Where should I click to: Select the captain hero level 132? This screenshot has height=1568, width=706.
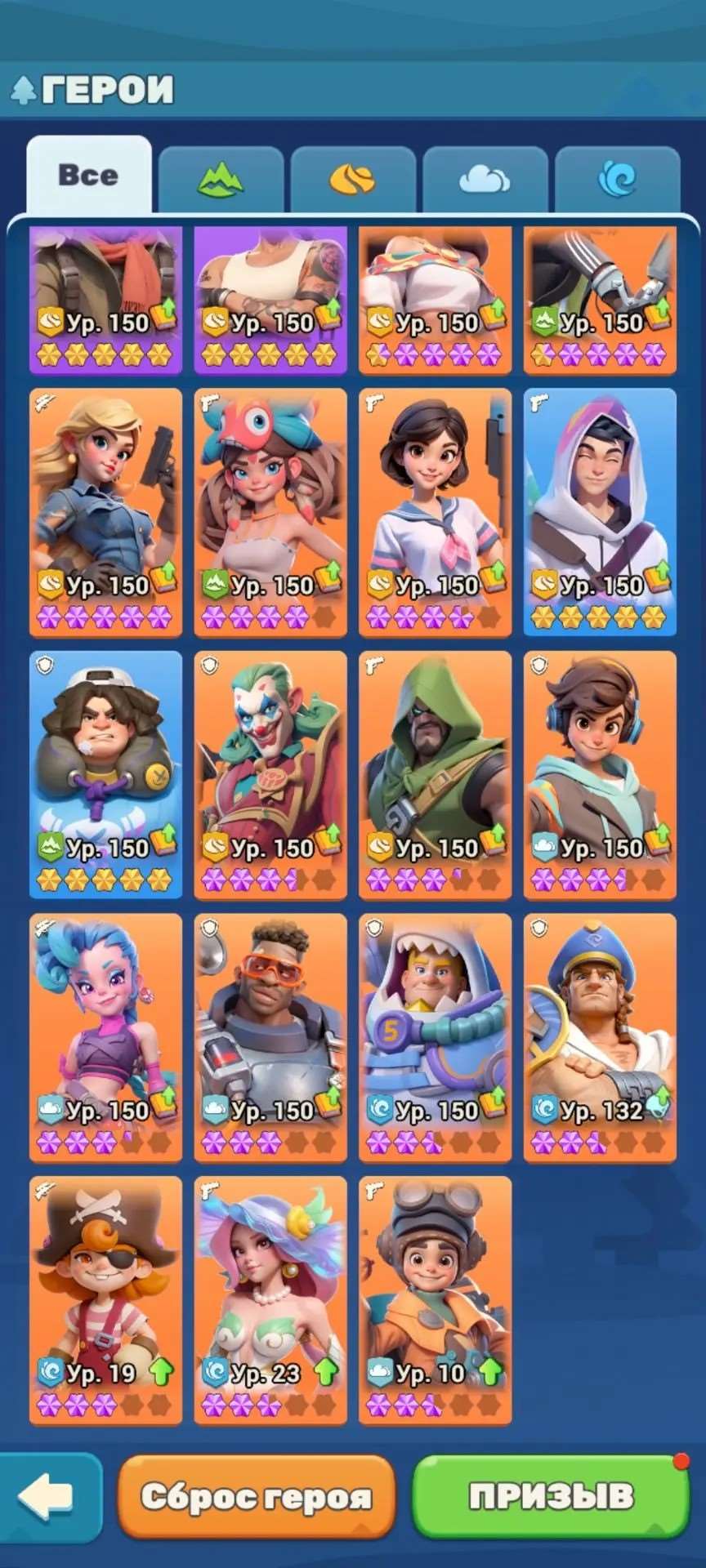pos(600,1038)
